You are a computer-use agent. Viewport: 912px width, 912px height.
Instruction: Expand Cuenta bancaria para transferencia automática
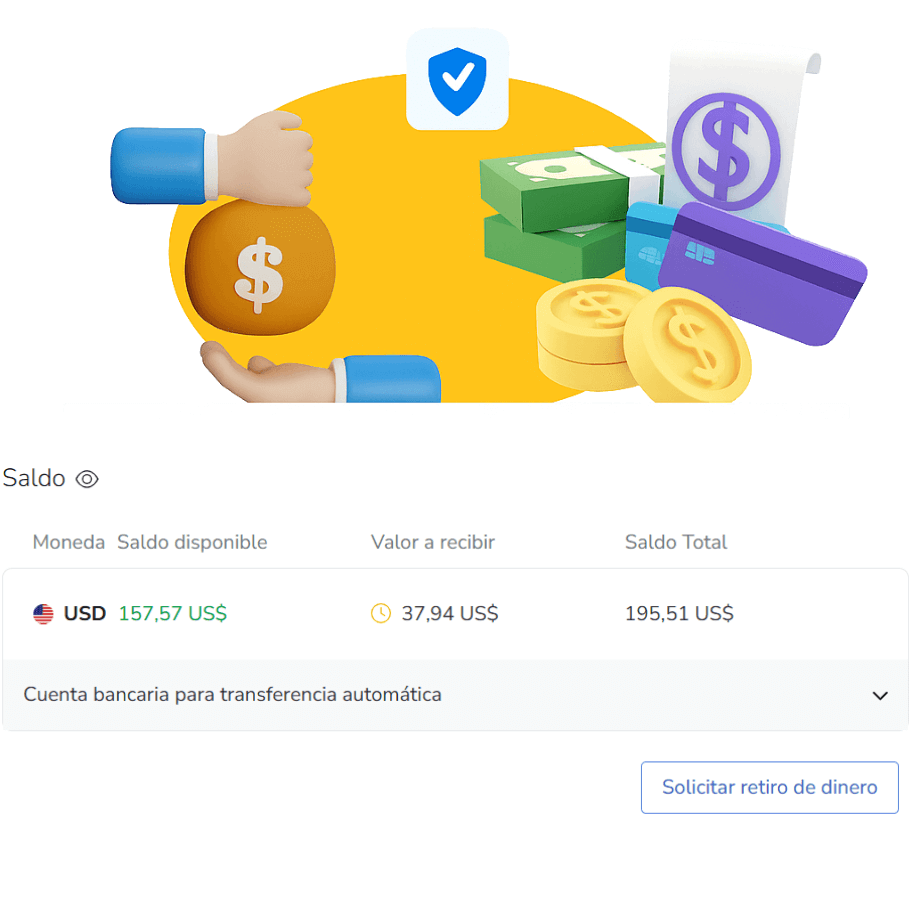[879, 695]
